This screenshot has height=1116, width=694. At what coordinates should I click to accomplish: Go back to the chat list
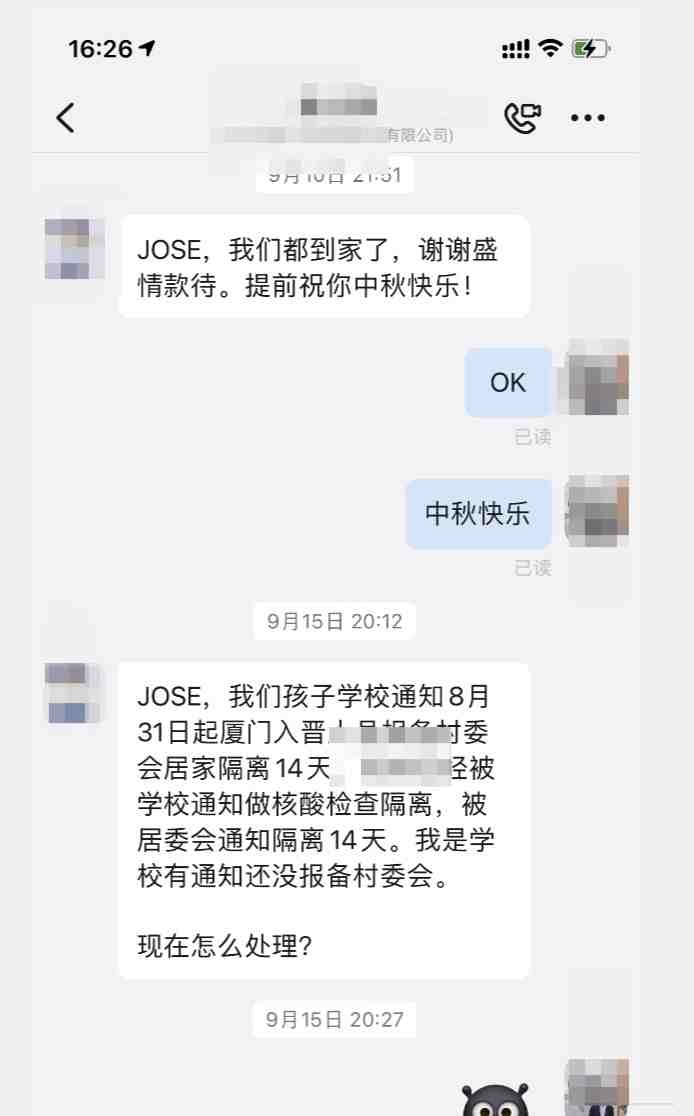click(66, 118)
